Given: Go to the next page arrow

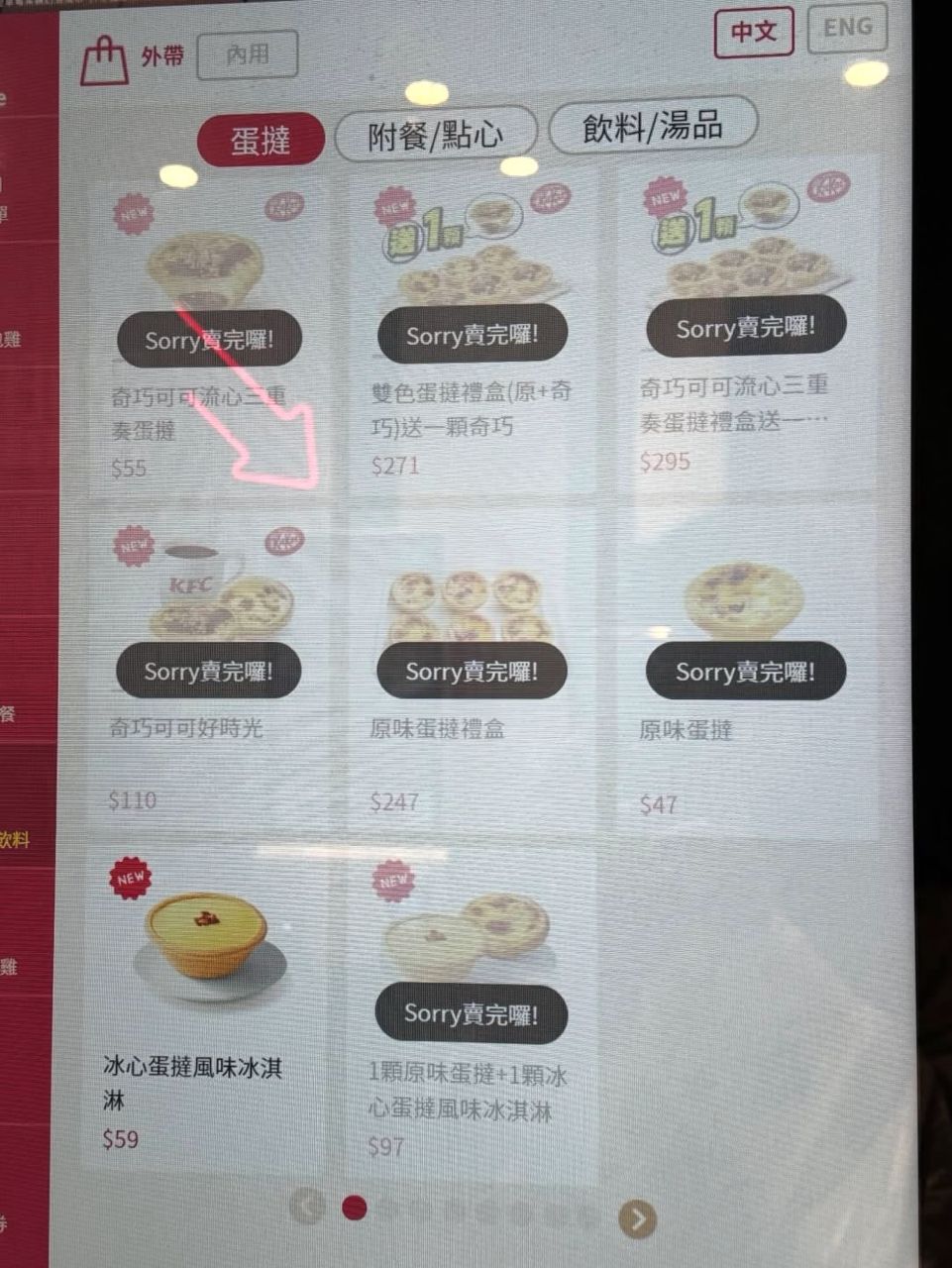Looking at the screenshot, I should click(x=637, y=1219).
